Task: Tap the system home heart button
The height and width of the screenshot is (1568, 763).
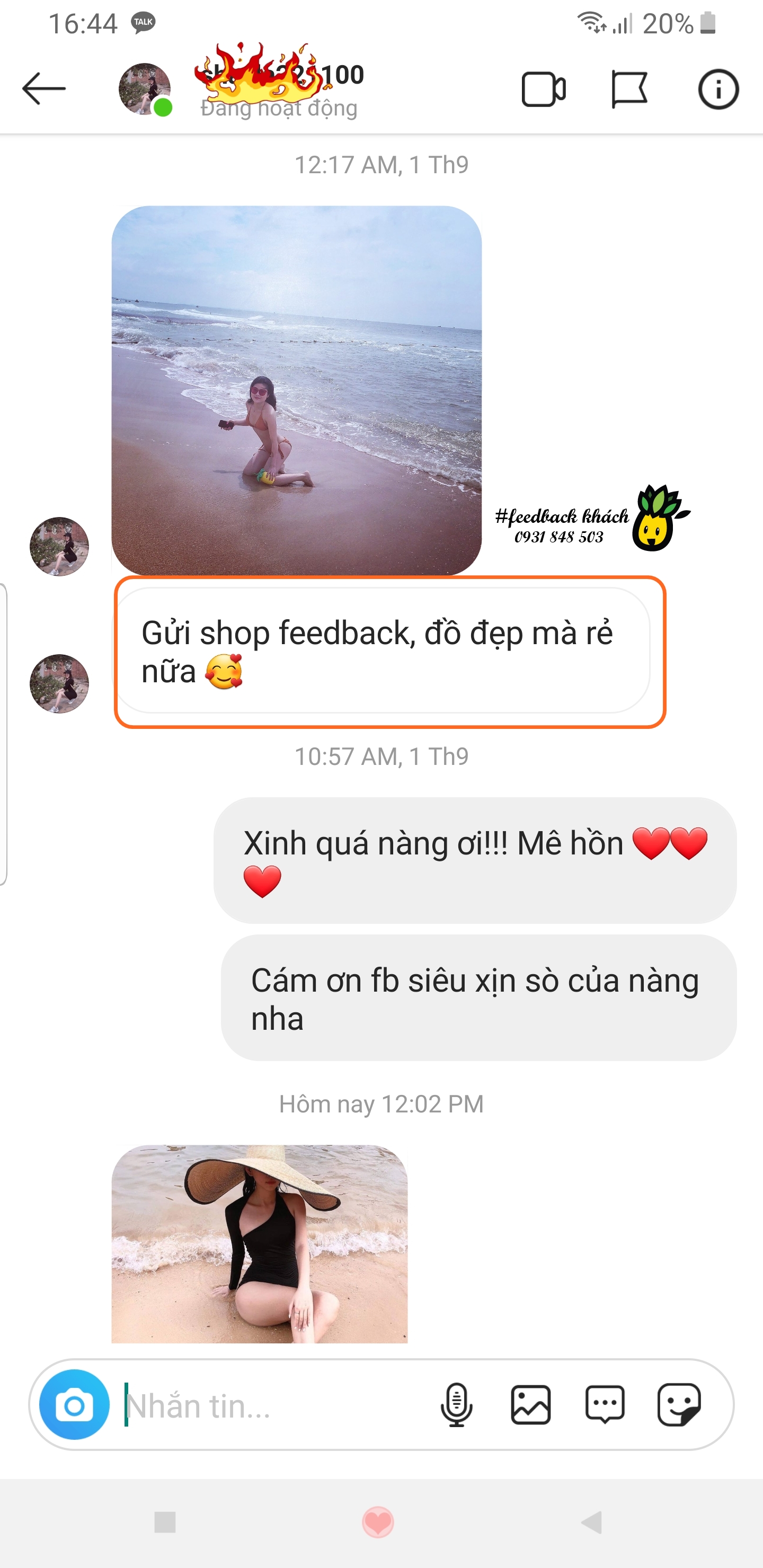Action: (378, 1522)
